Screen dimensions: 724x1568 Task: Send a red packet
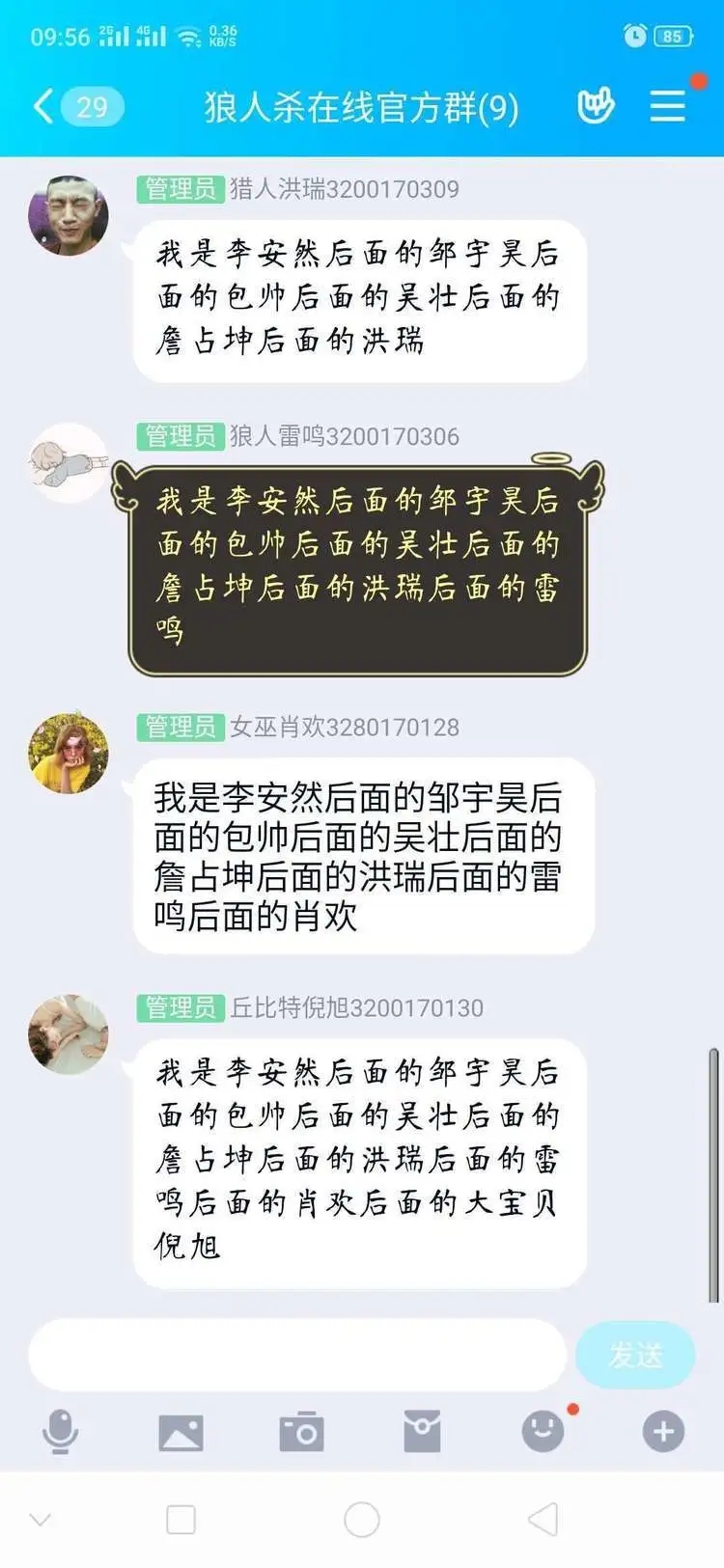pyautogui.click(x=422, y=1431)
